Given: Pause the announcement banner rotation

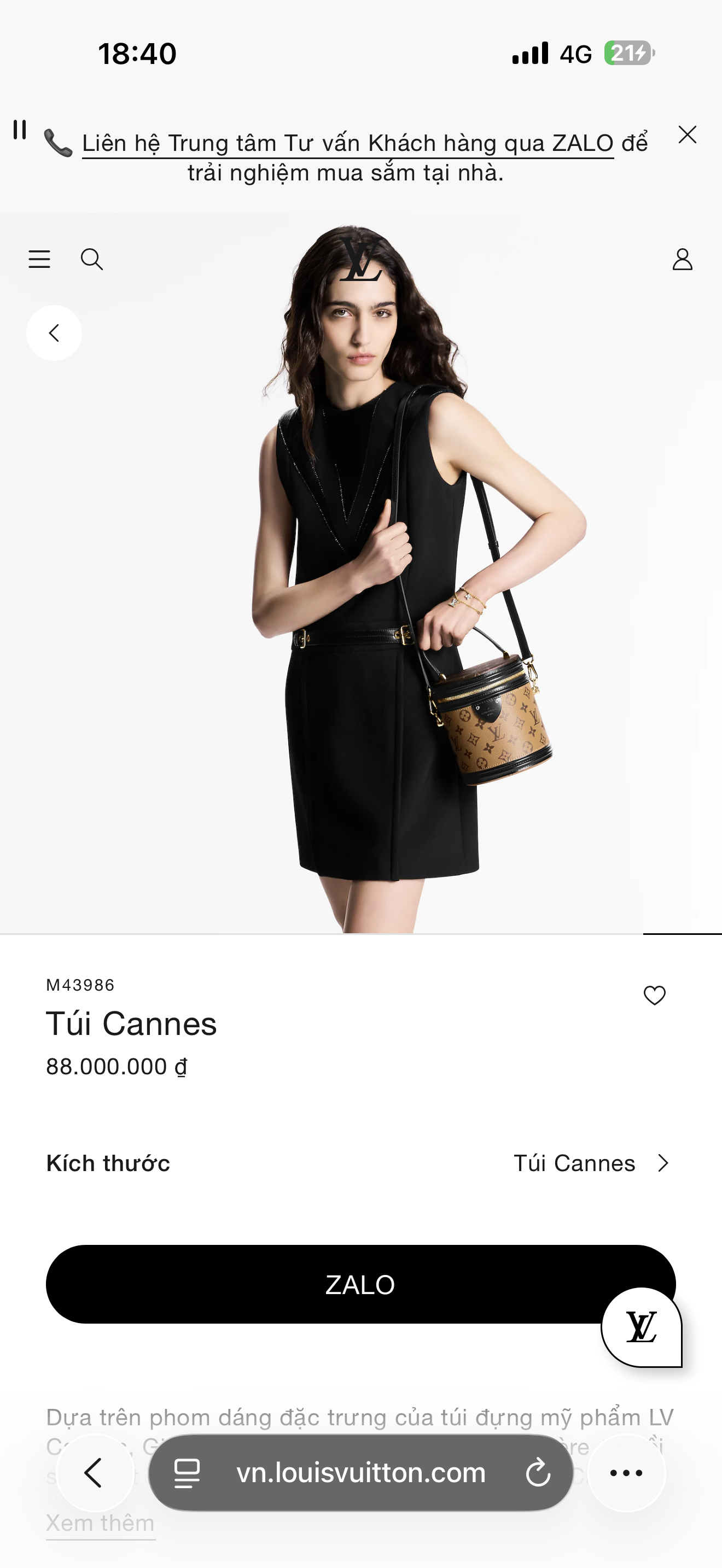Looking at the screenshot, I should [x=20, y=130].
